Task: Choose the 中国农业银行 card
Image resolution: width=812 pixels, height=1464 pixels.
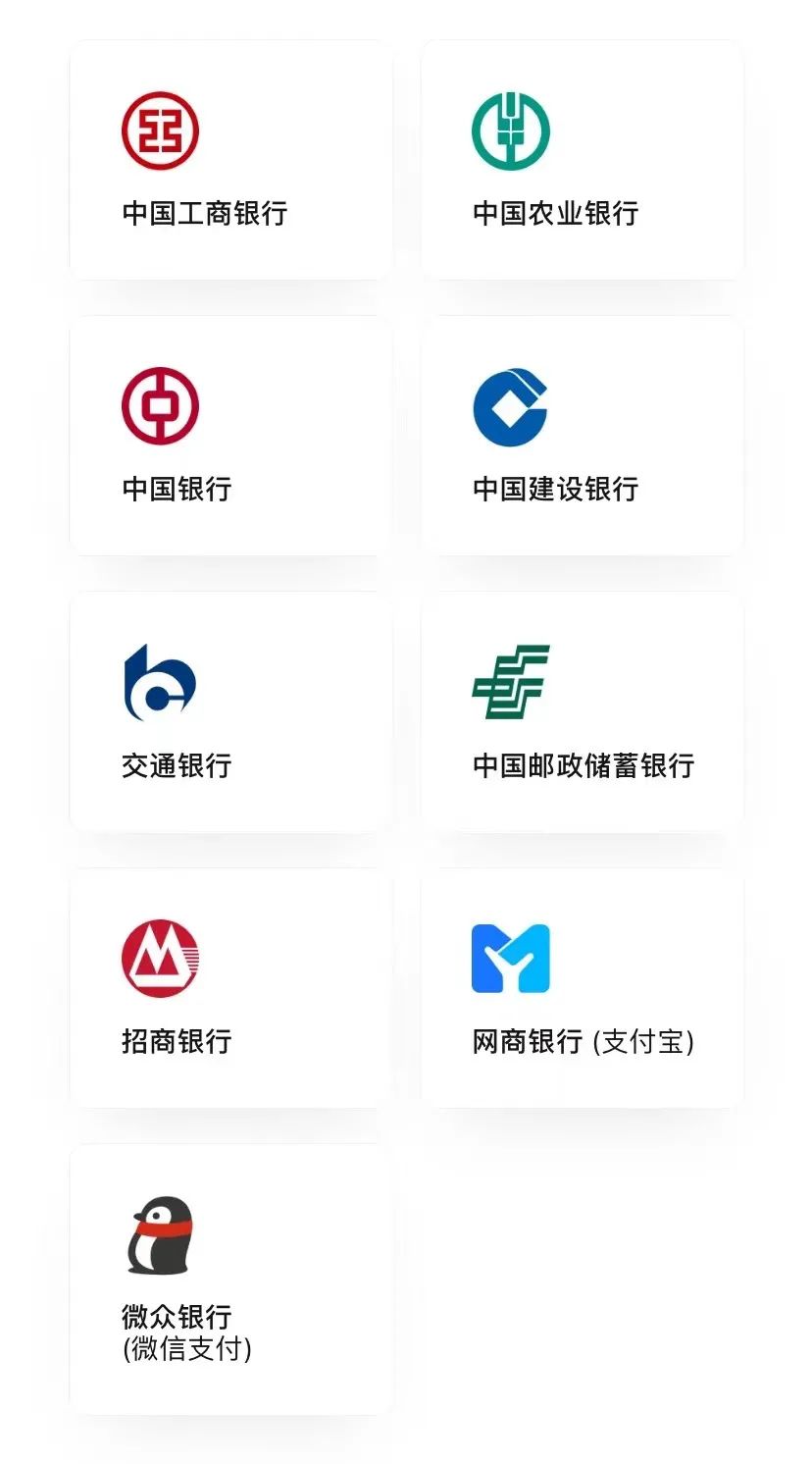Action: click(582, 162)
